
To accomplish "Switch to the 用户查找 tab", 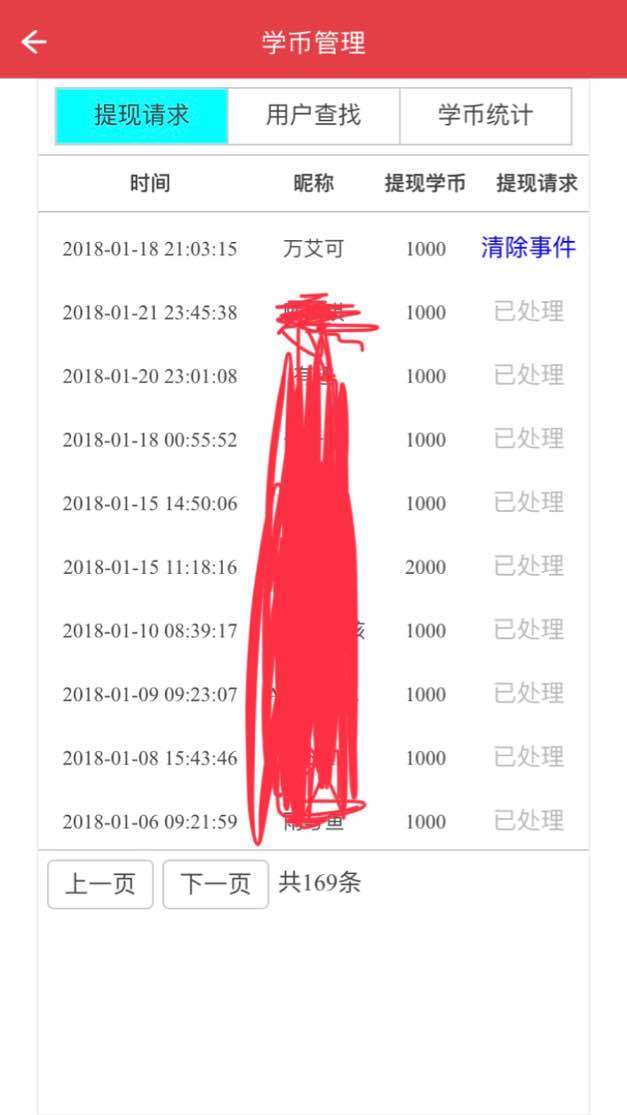I will 313,116.
